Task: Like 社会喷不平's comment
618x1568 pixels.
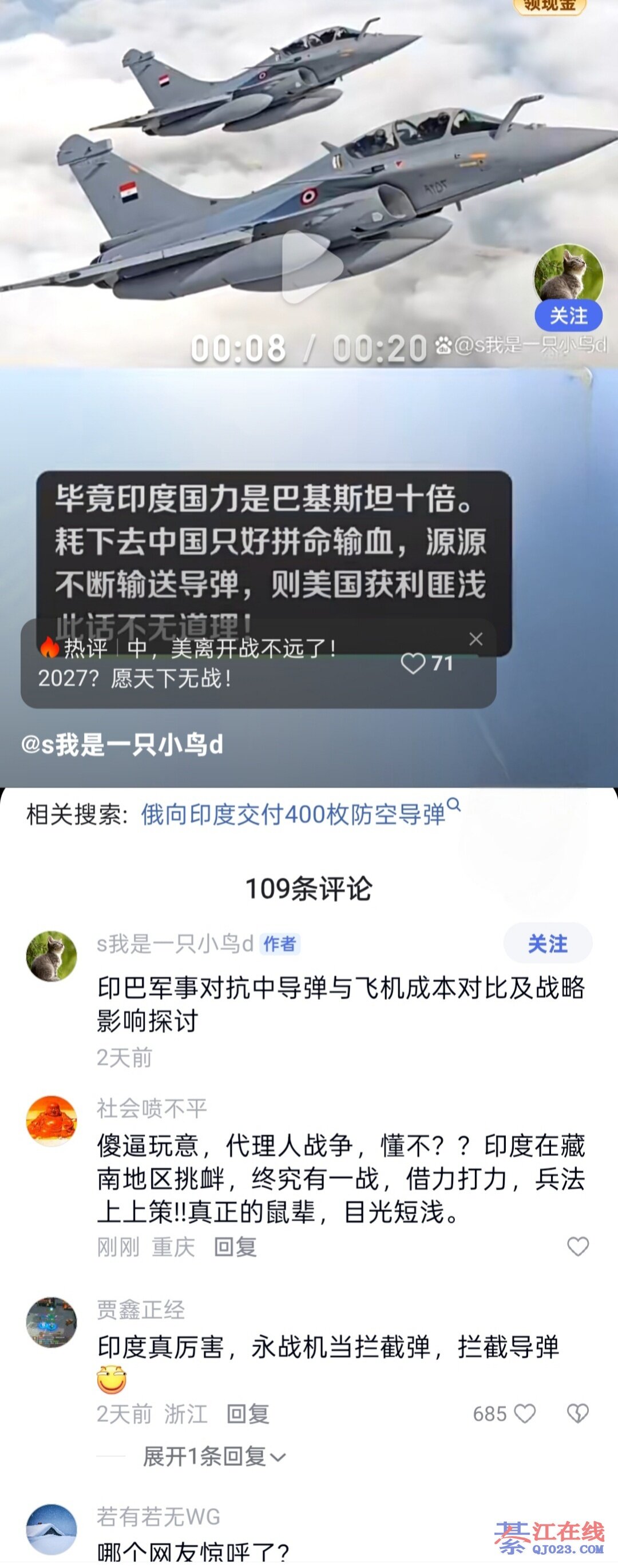Action: pos(577,1247)
